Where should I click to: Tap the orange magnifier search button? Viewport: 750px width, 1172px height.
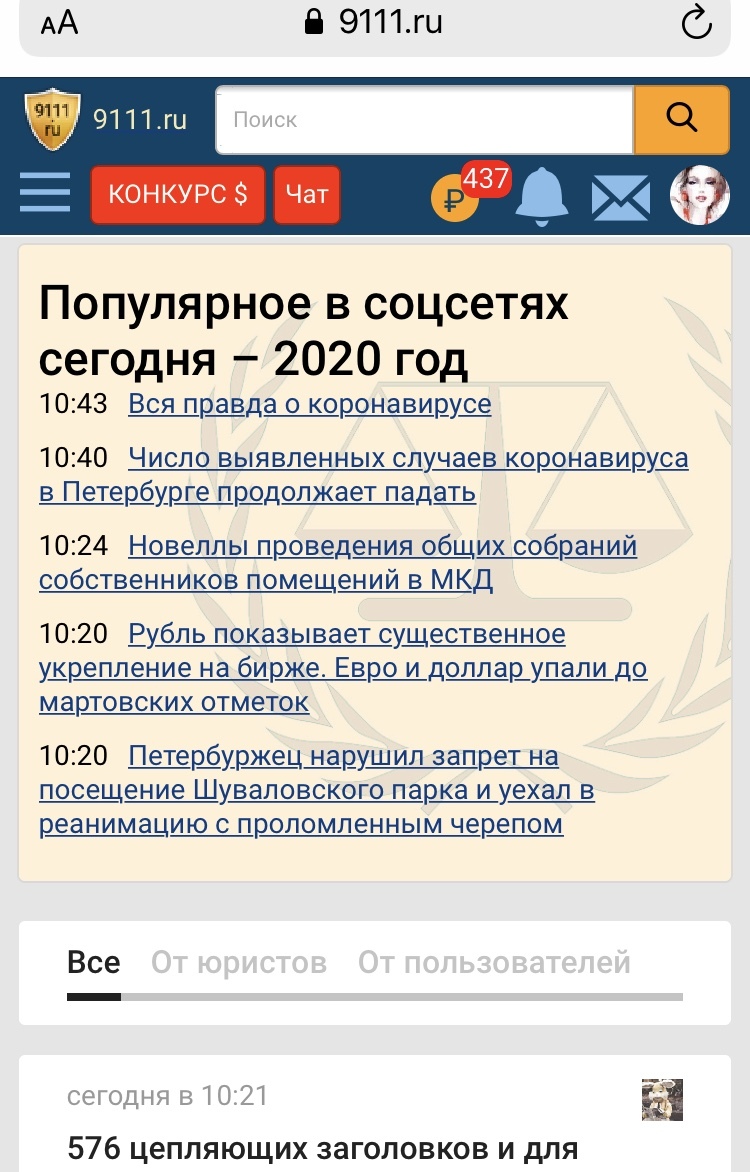[681, 120]
